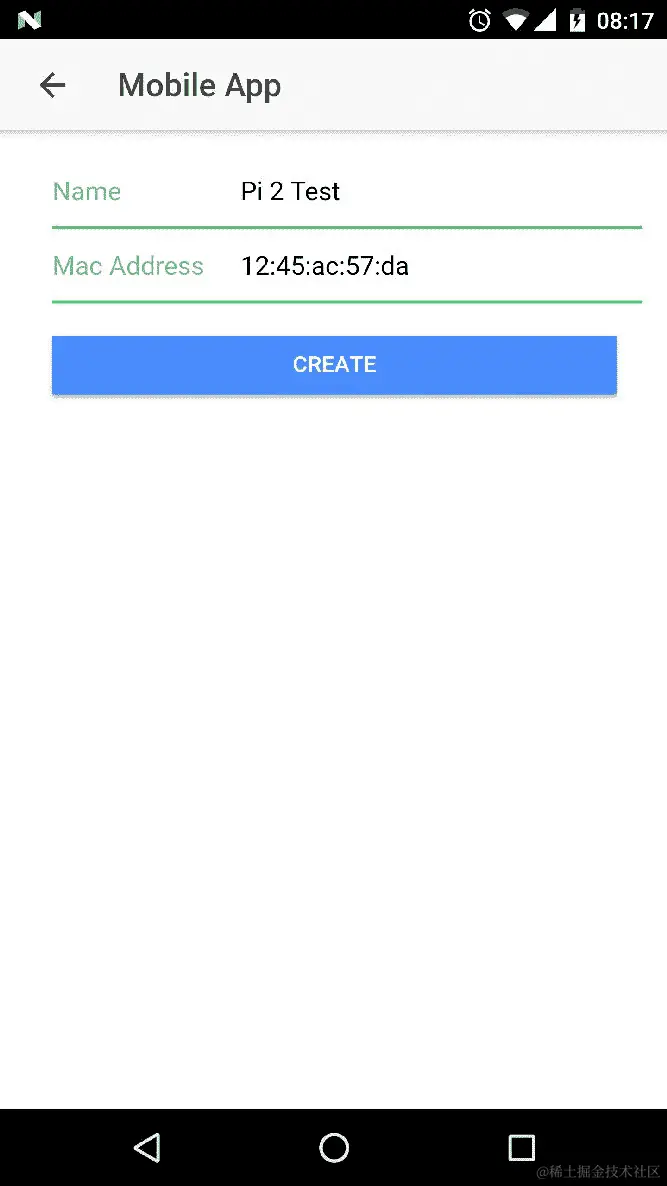667x1186 pixels.
Task: Go to the system home screen
Action: (334, 1147)
